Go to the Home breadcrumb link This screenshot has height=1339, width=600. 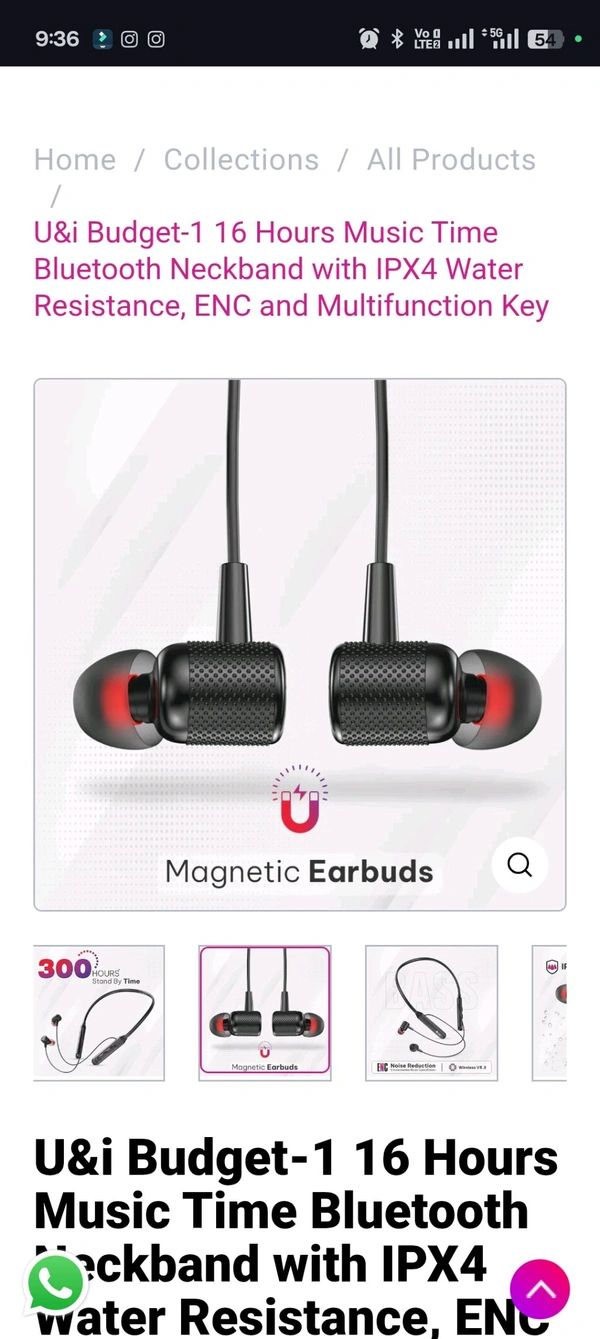(75, 160)
